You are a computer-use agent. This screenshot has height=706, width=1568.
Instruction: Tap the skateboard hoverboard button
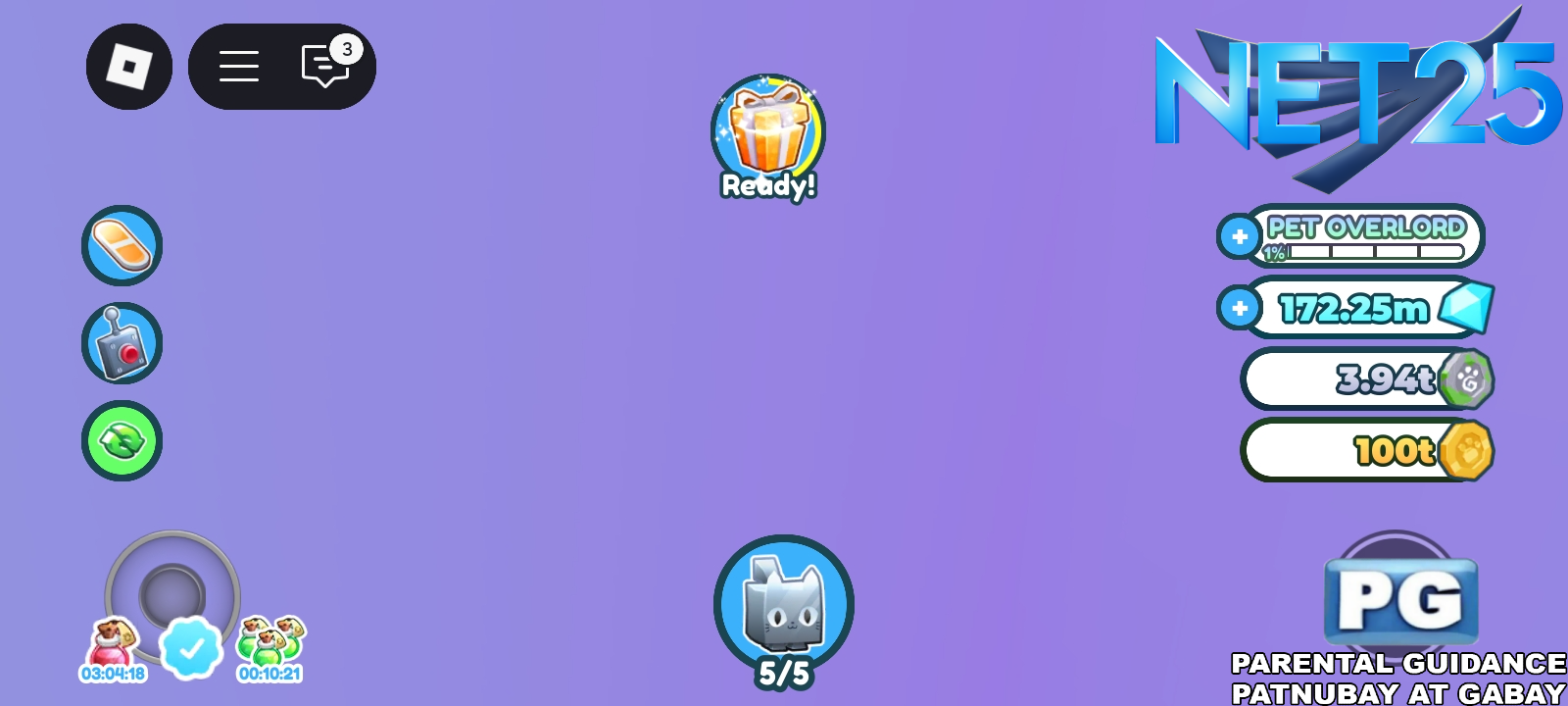[122, 245]
